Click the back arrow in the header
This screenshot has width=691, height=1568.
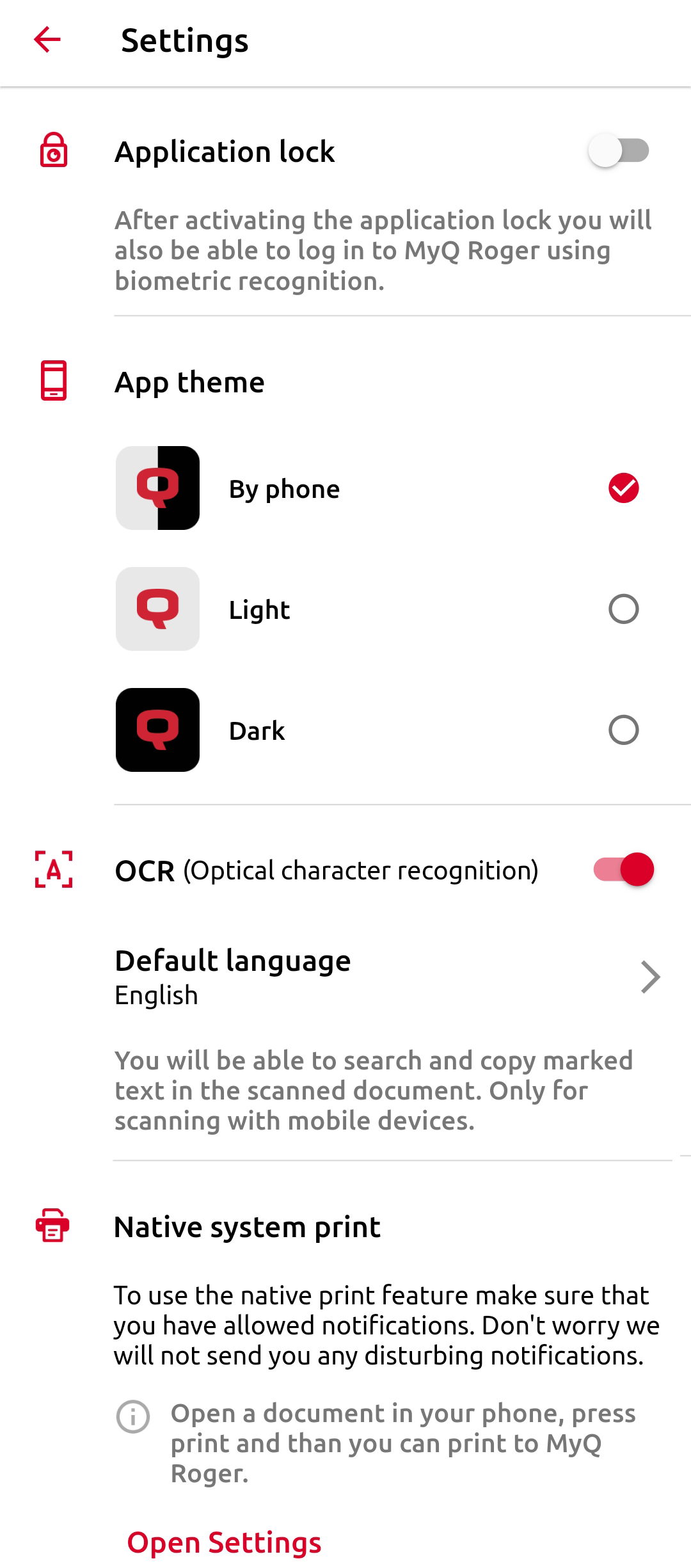click(x=48, y=40)
